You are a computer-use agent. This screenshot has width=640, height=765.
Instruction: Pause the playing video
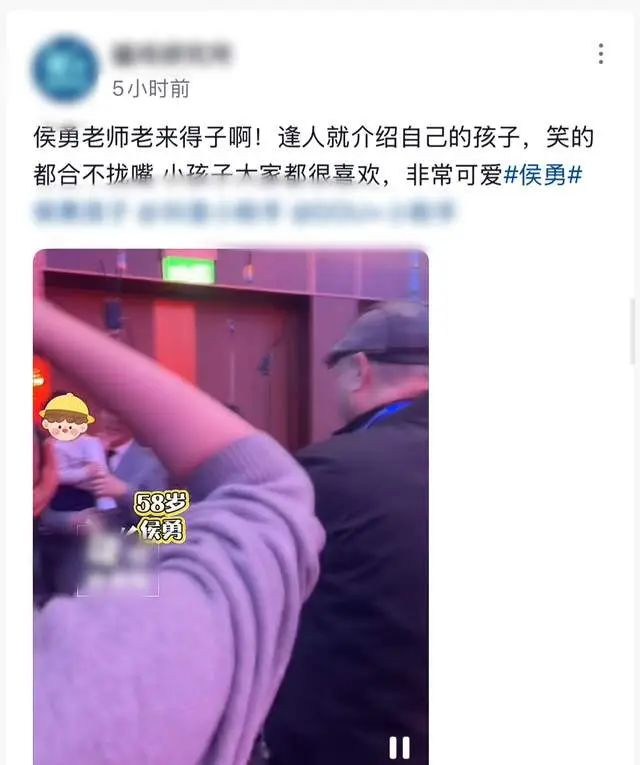point(399,746)
